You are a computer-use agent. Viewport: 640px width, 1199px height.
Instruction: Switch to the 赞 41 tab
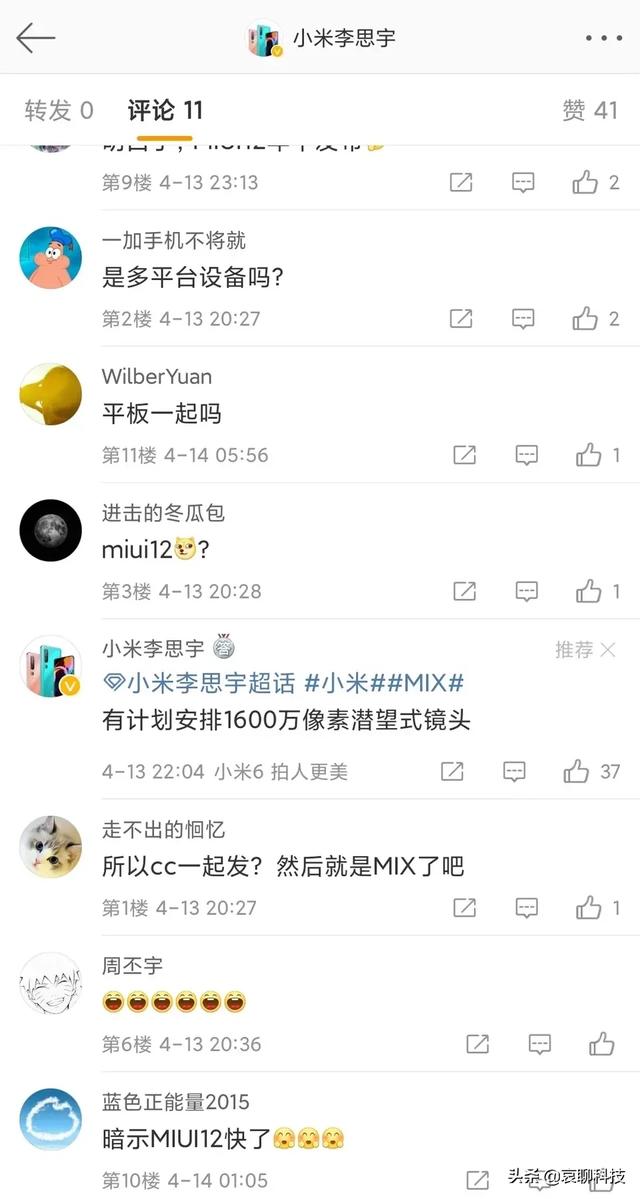click(590, 110)
